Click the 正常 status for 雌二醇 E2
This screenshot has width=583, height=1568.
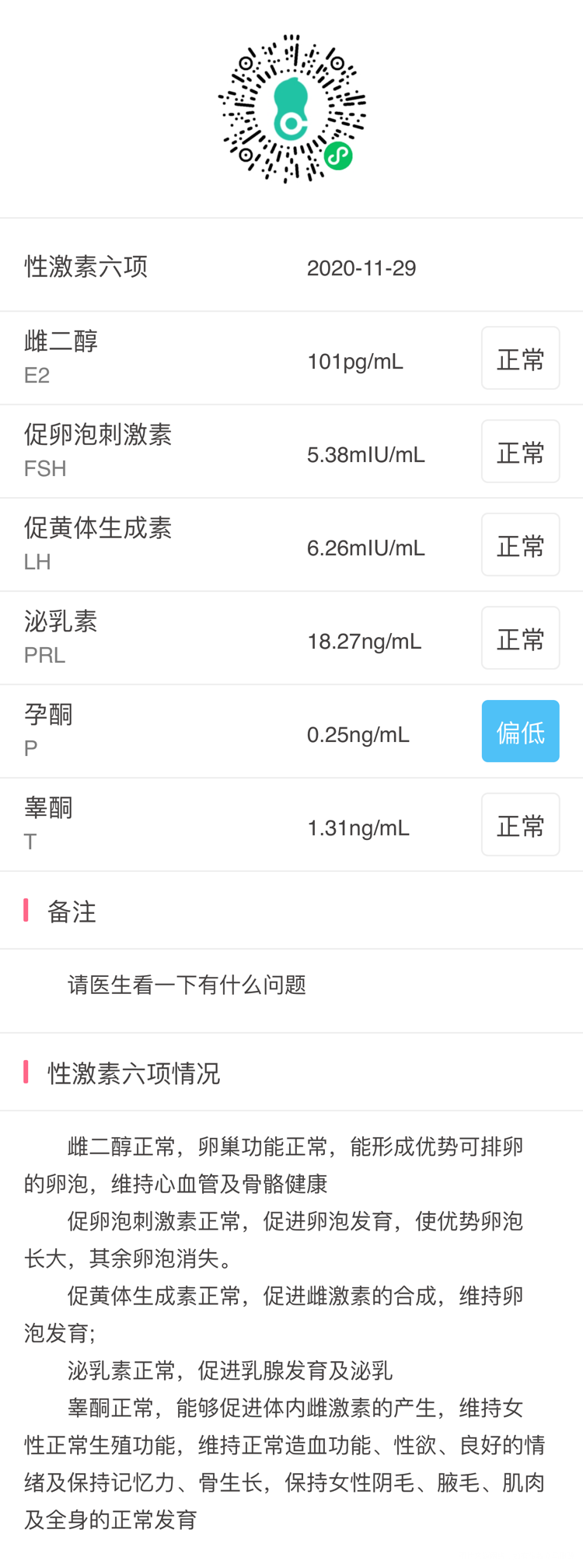click(520, 358)
